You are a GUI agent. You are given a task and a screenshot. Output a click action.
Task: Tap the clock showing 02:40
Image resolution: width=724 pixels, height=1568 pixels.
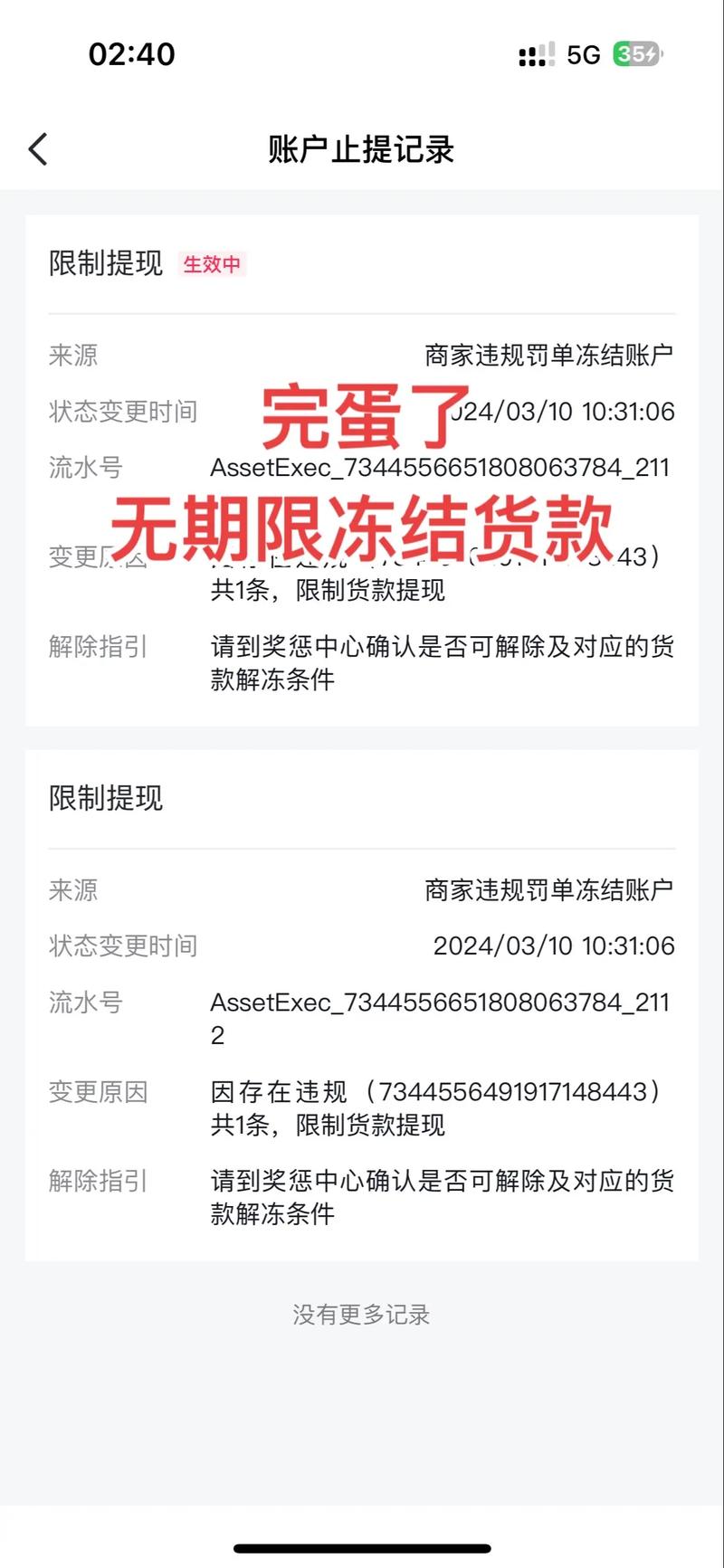pyautogui.click(x=131, y=54)
